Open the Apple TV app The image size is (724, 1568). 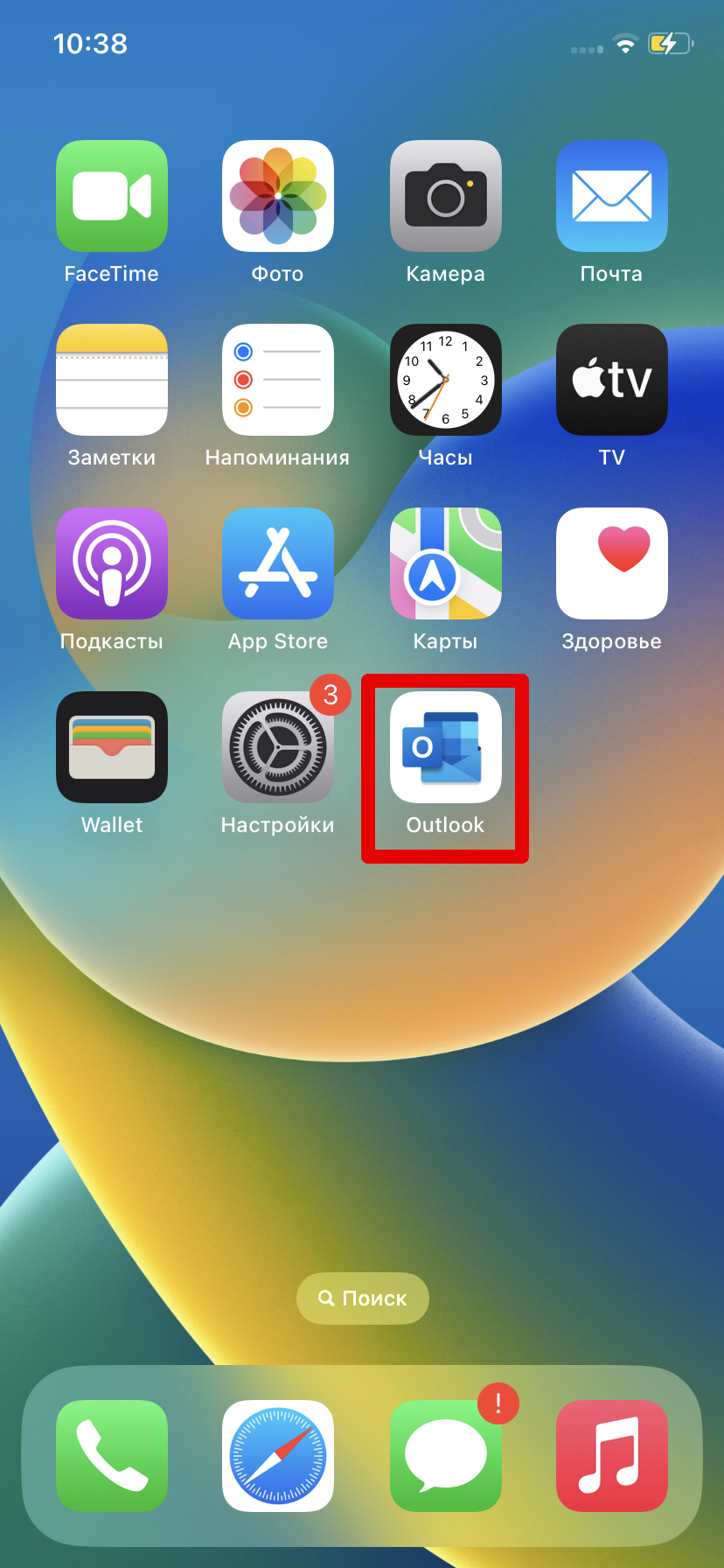(611, 380)
